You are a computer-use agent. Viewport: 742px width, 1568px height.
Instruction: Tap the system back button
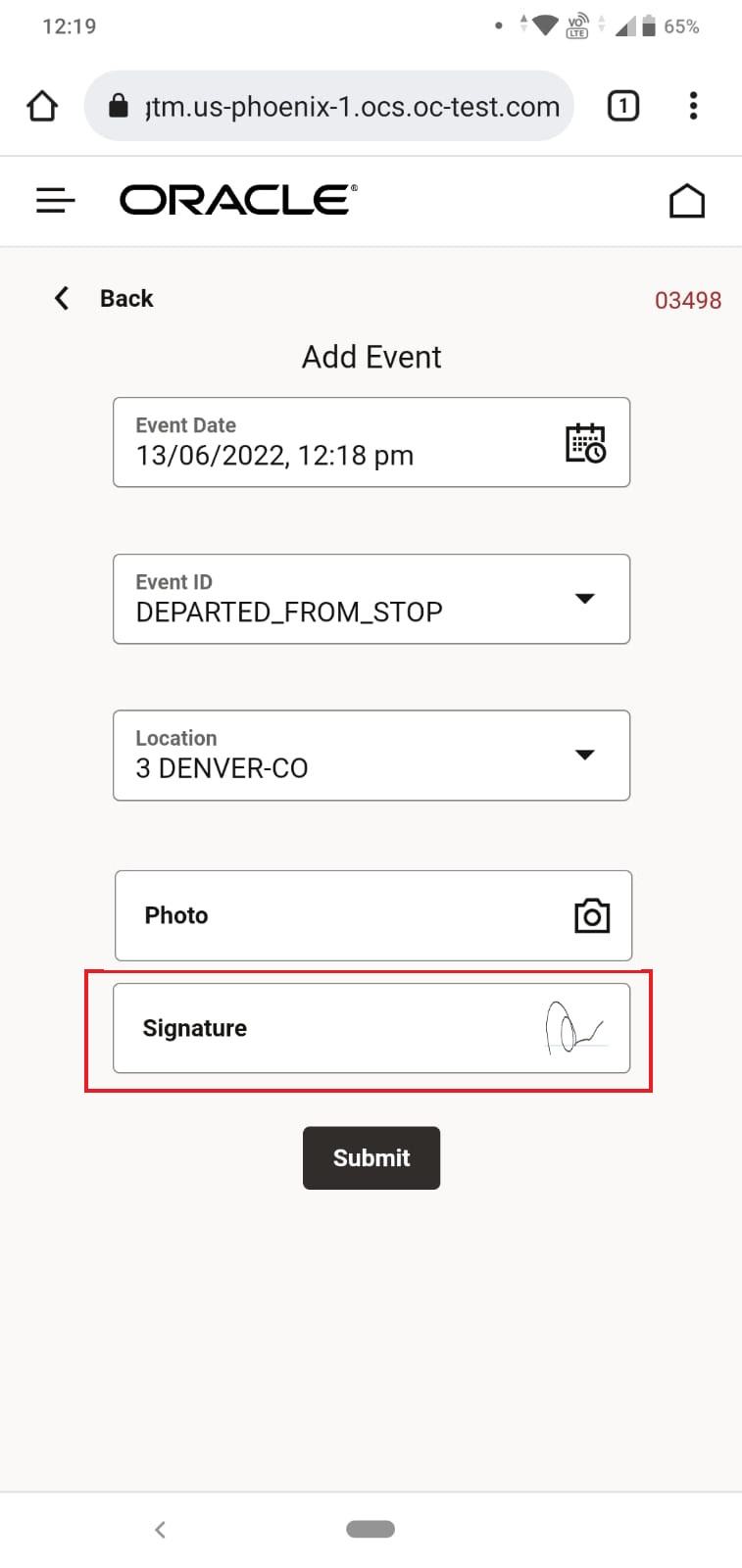click(160, 1529)
